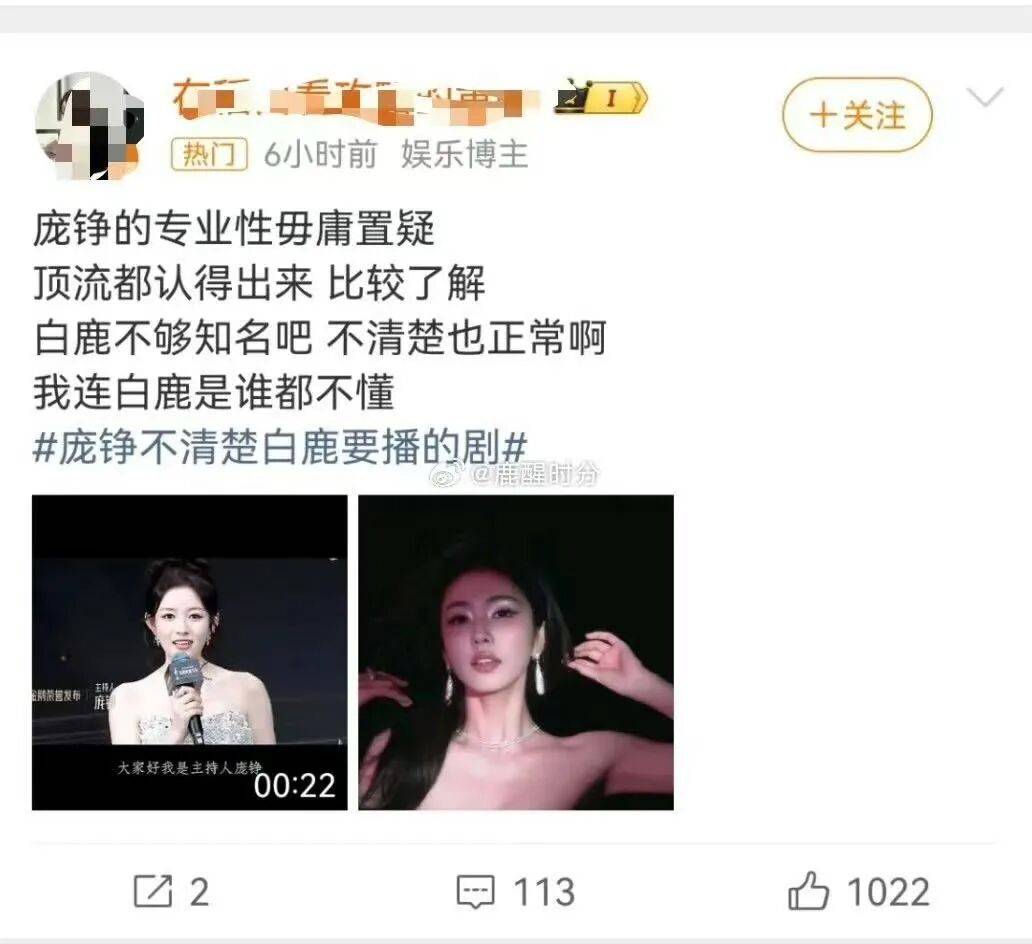This screenshot has width=1032, height=944.
Task: Open the second photo in the post
Action: (516, 652)
